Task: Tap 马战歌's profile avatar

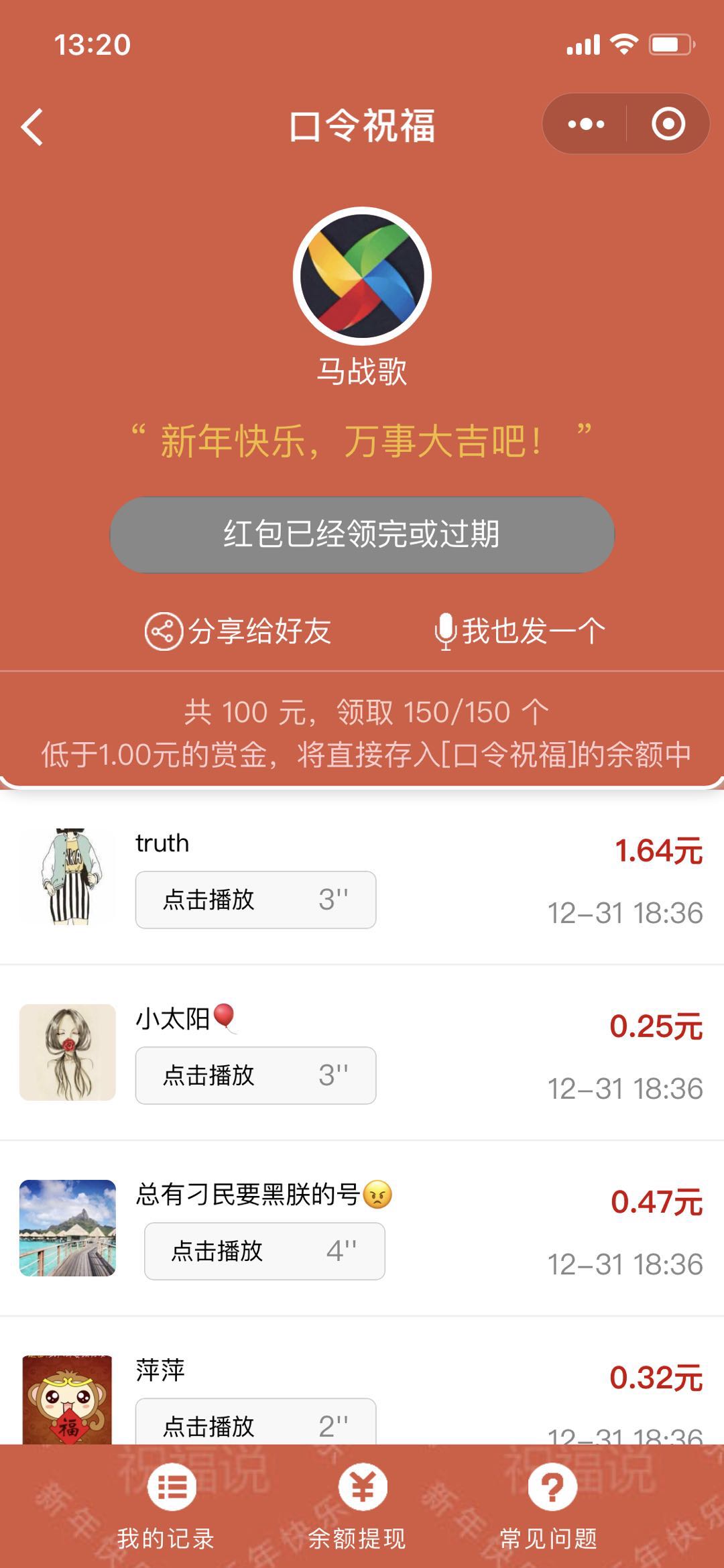Action: coord(362,276)
